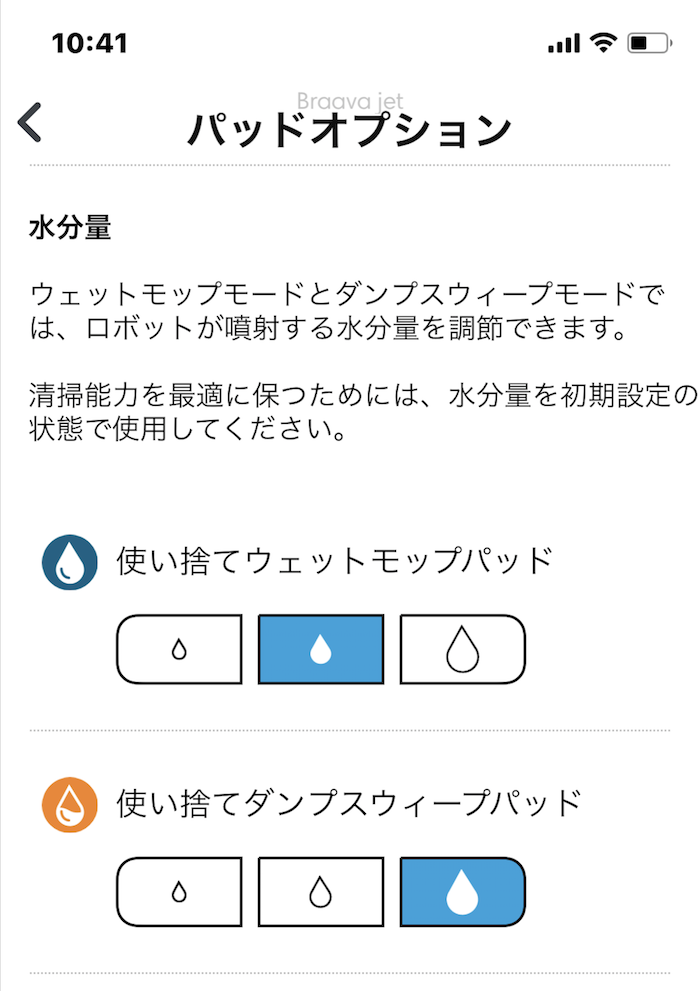Select low water level for ウェットモップパッド
Viewport: 700px width, 991px height.
[x=180, y=650]
